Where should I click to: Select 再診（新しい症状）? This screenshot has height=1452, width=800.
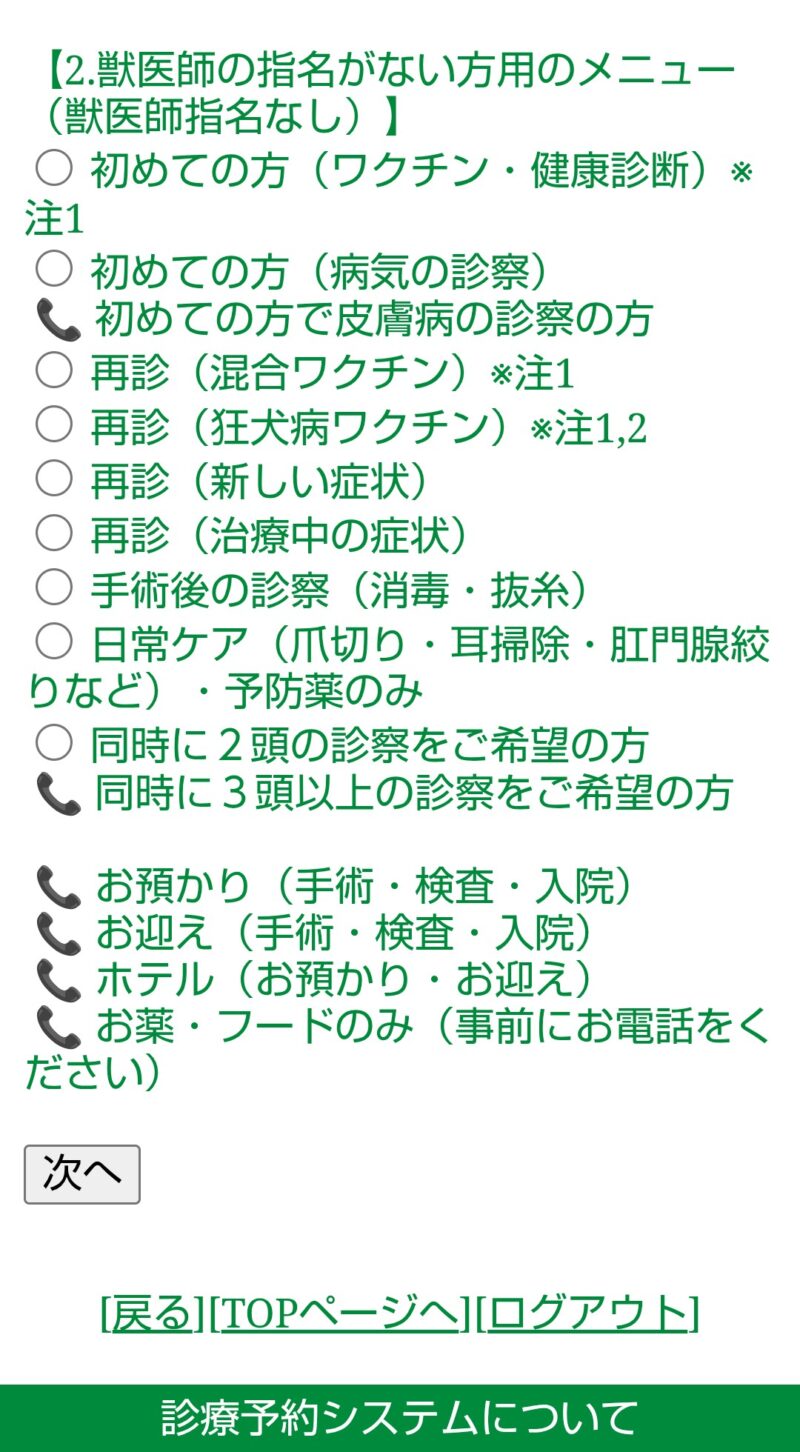54,480
